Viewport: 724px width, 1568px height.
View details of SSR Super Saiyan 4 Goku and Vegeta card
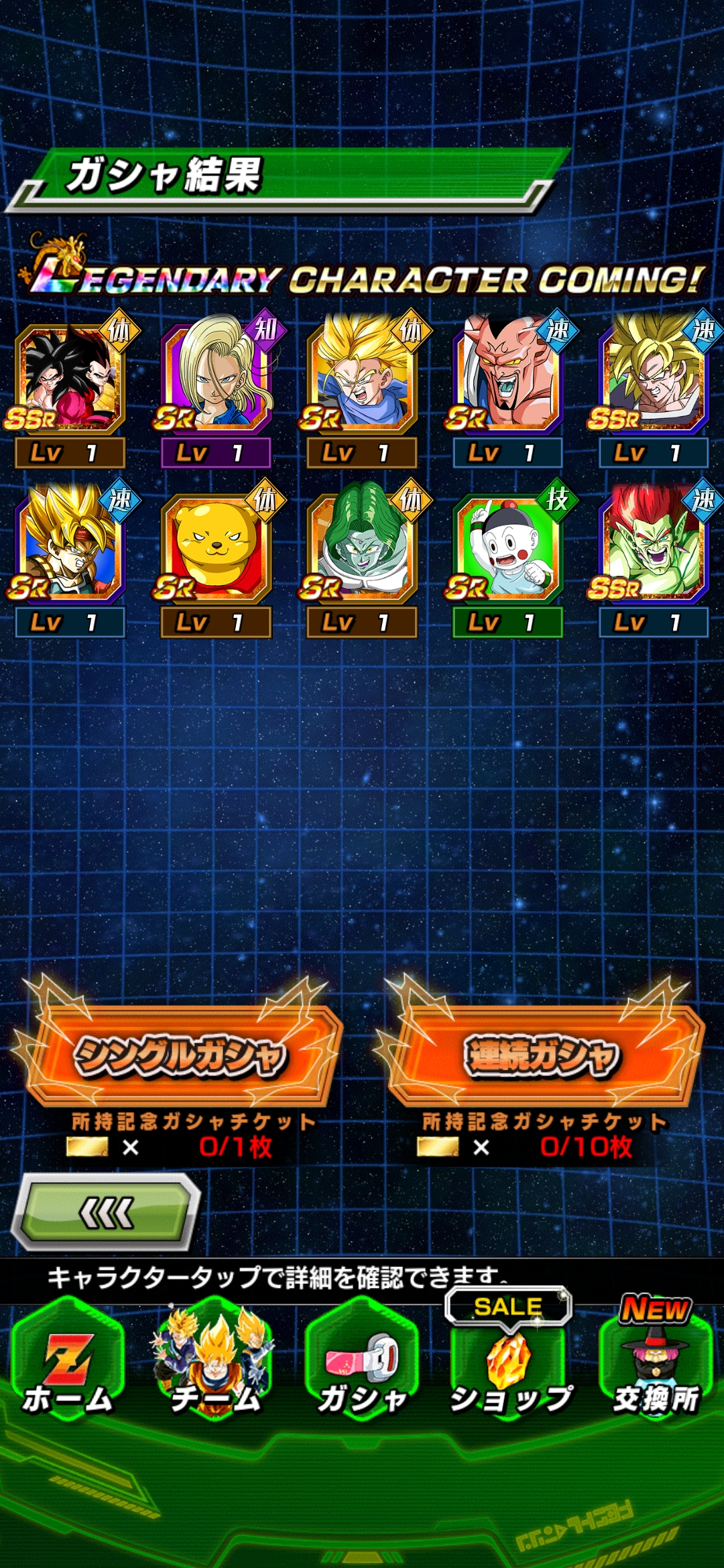70,379
